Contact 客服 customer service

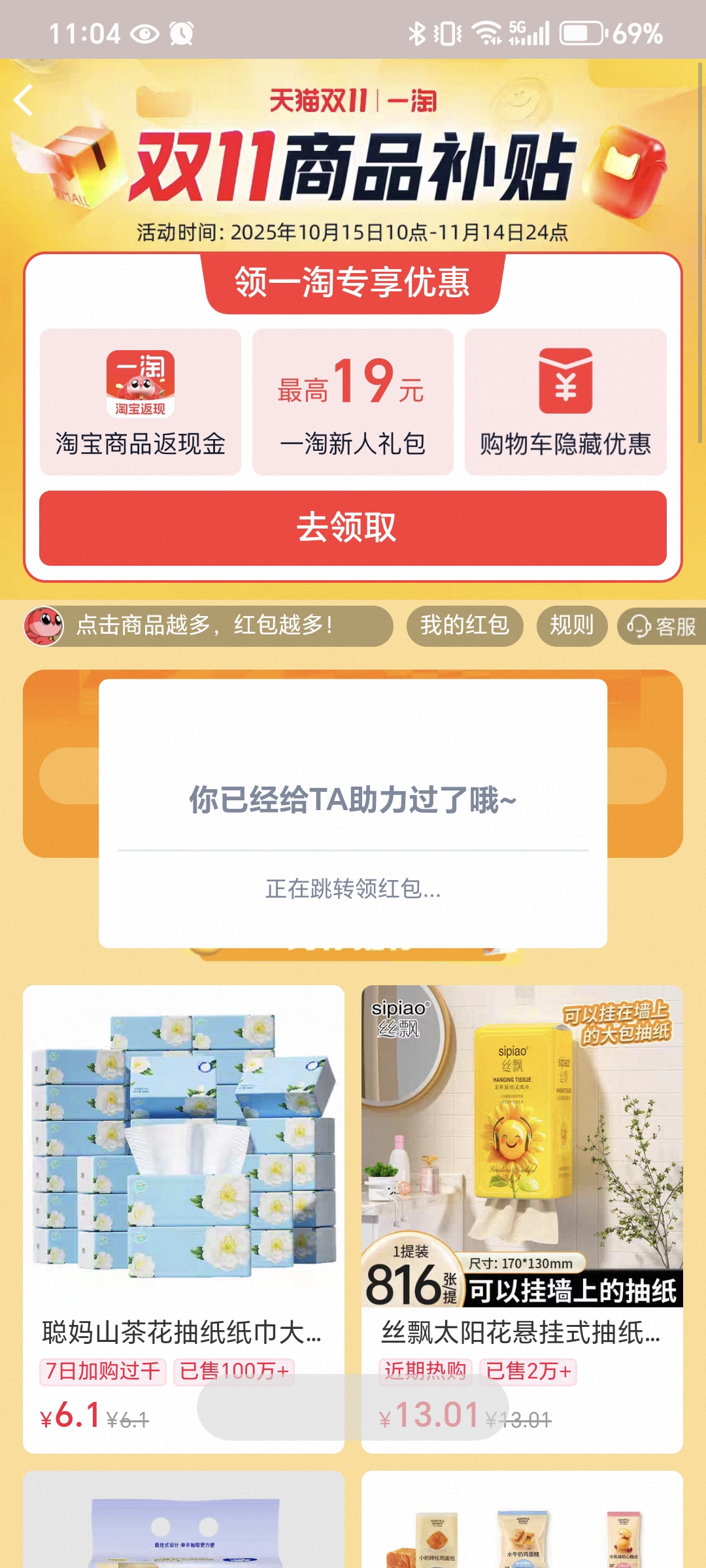[x=662, y=627]
